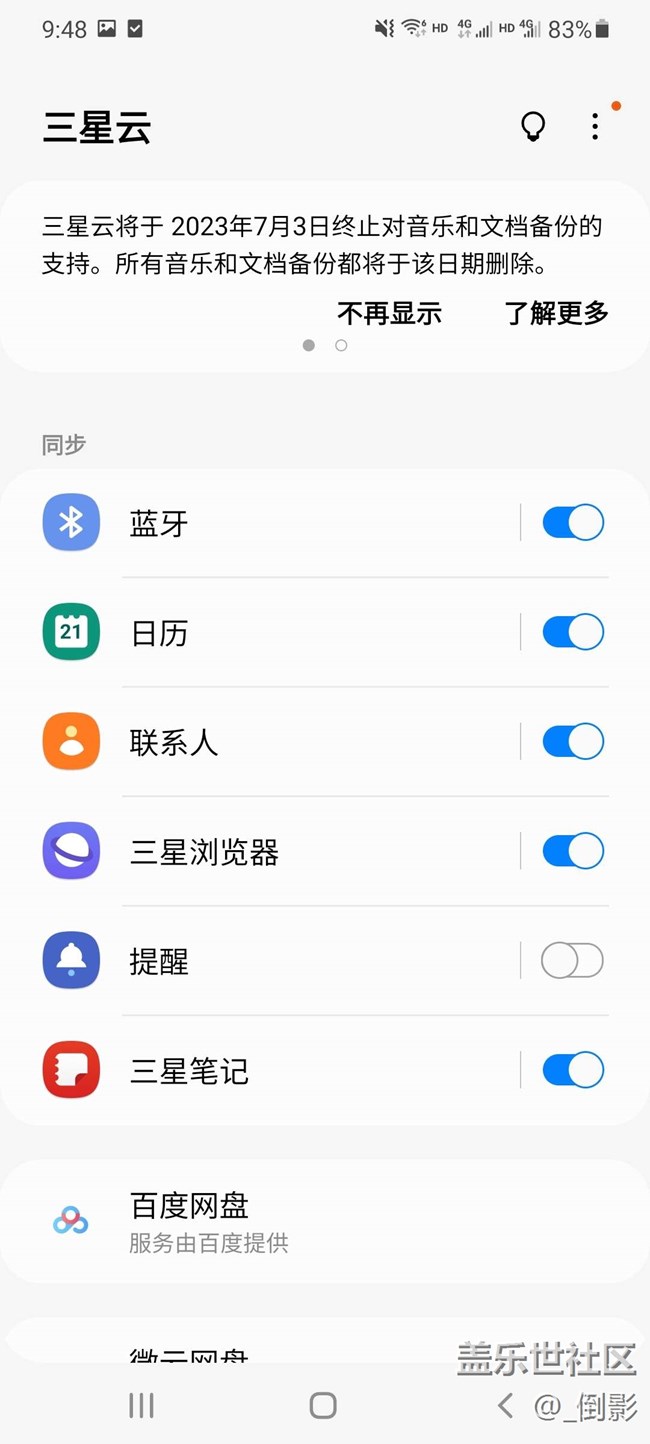Viewport: 650px width, 1444px height.
Task: Switch off 三星浏览器 sync
Action: (x=572, y=852)
